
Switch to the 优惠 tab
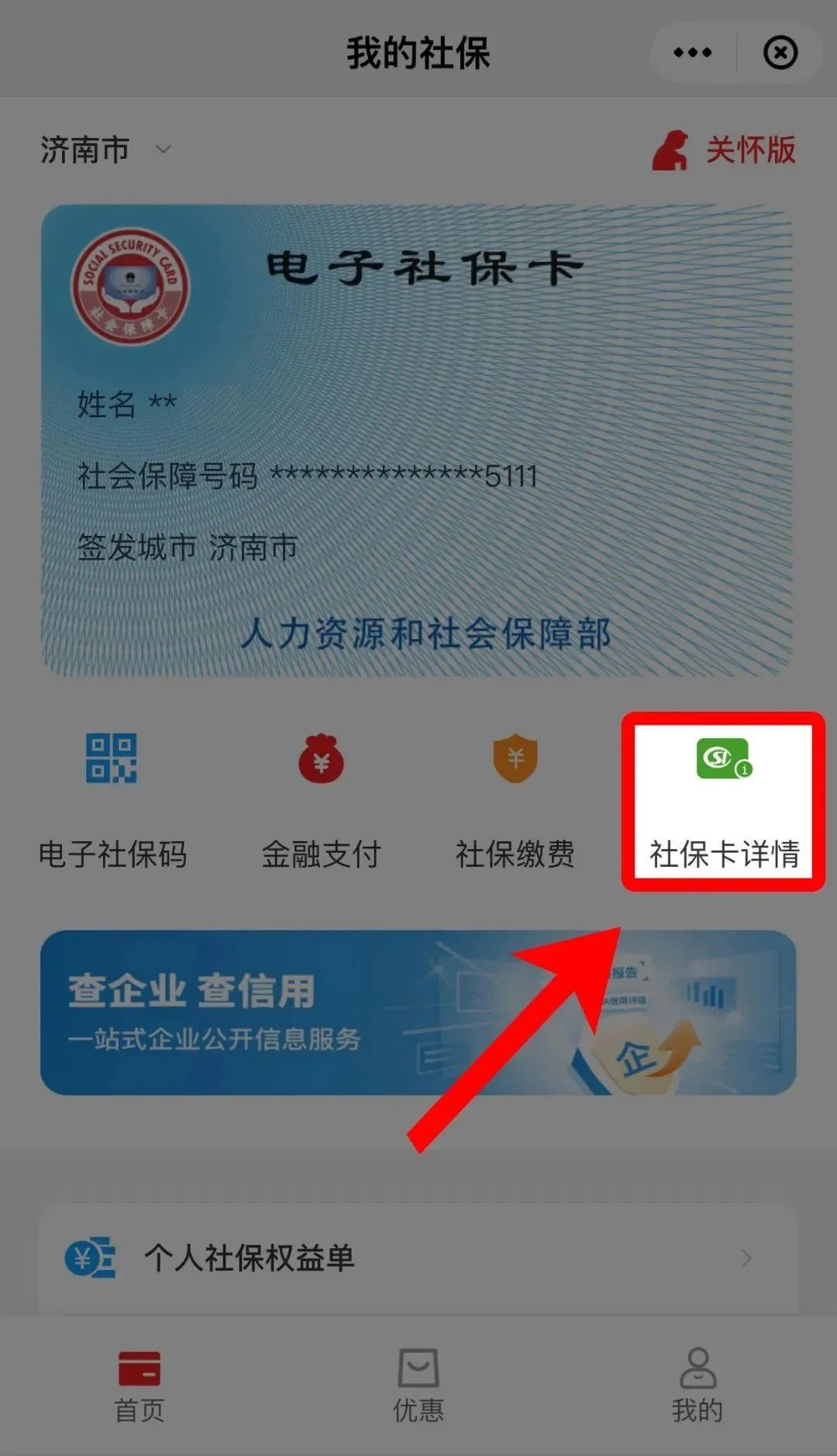(x=418, y=1385)
